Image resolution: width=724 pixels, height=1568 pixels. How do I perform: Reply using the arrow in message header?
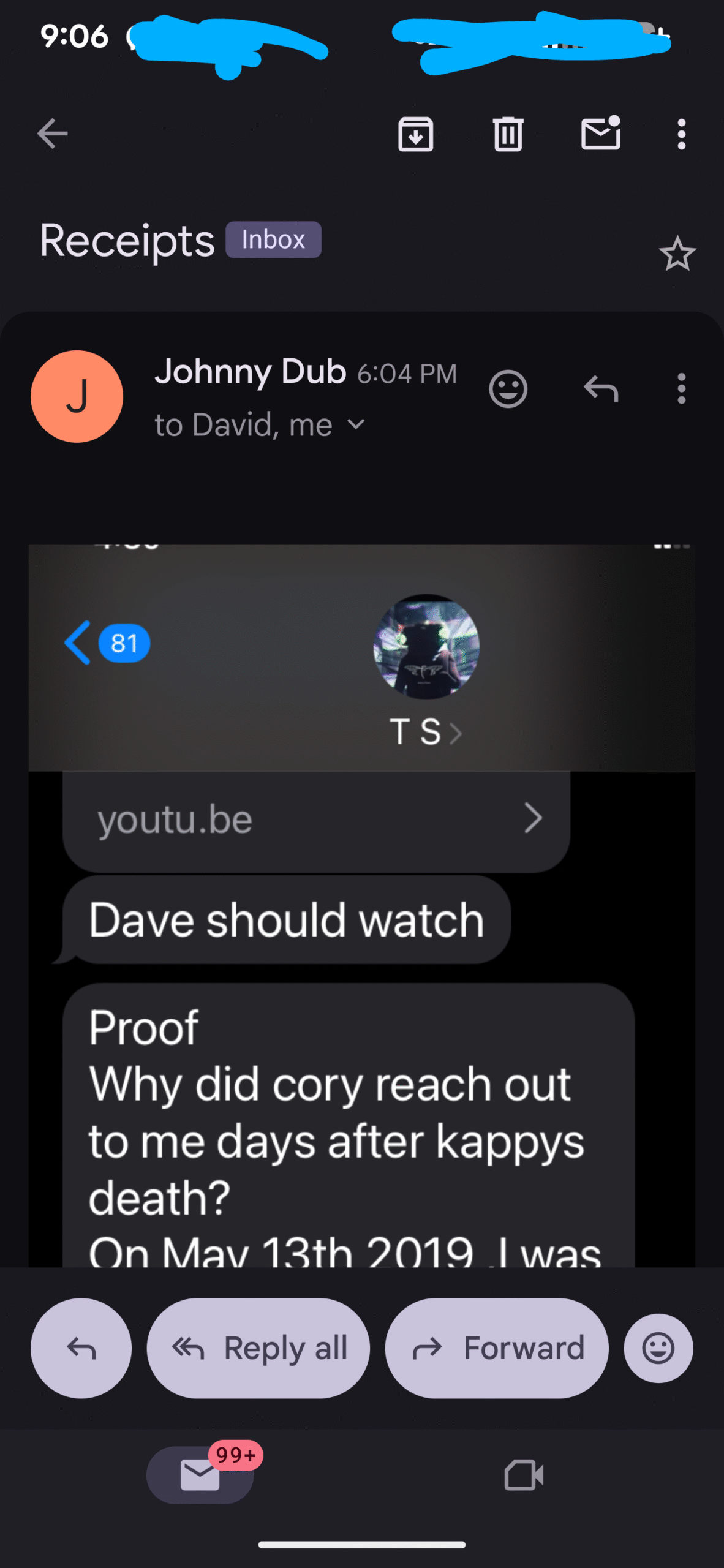[x=601, y=389]
